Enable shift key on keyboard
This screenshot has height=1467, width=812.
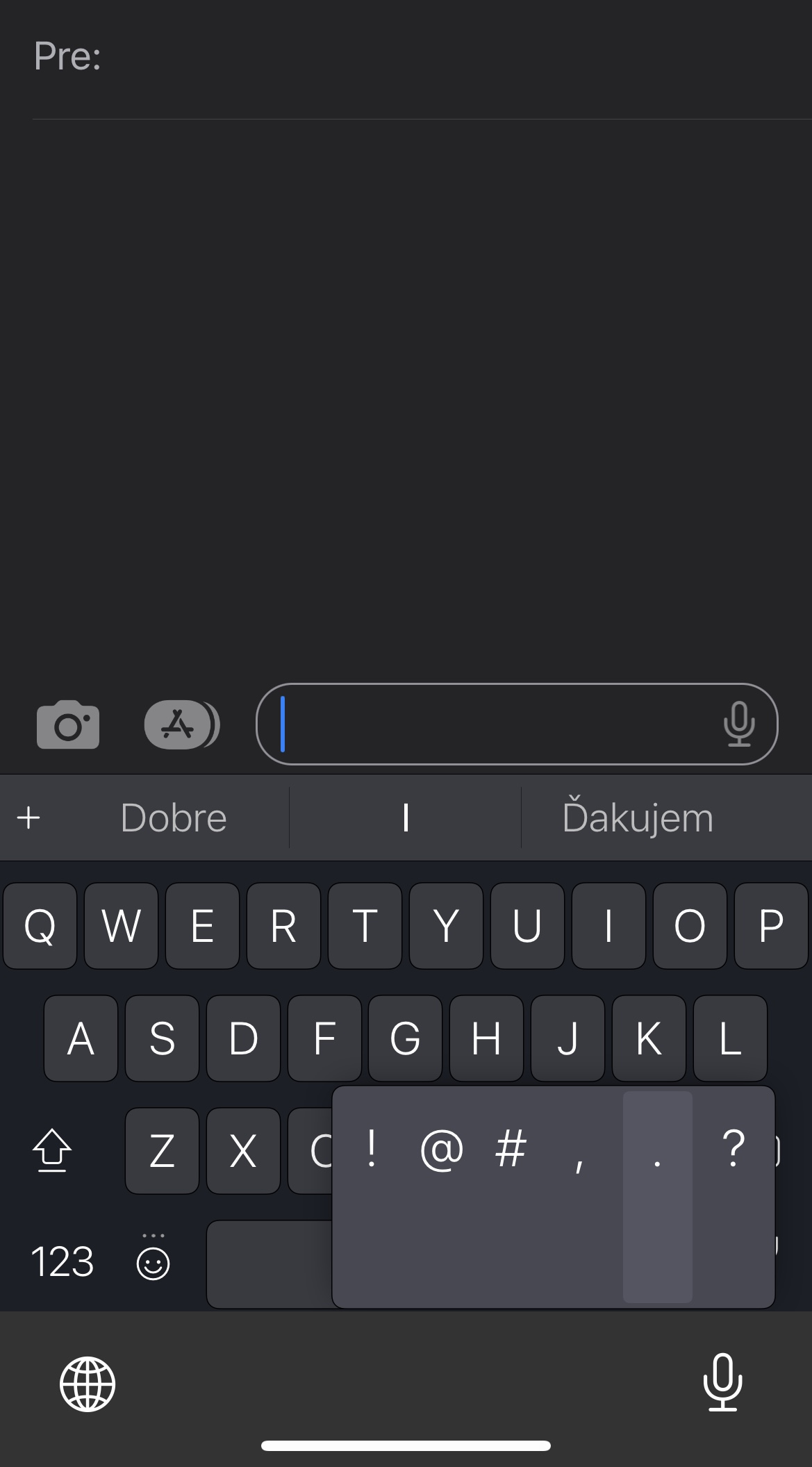52,1150
